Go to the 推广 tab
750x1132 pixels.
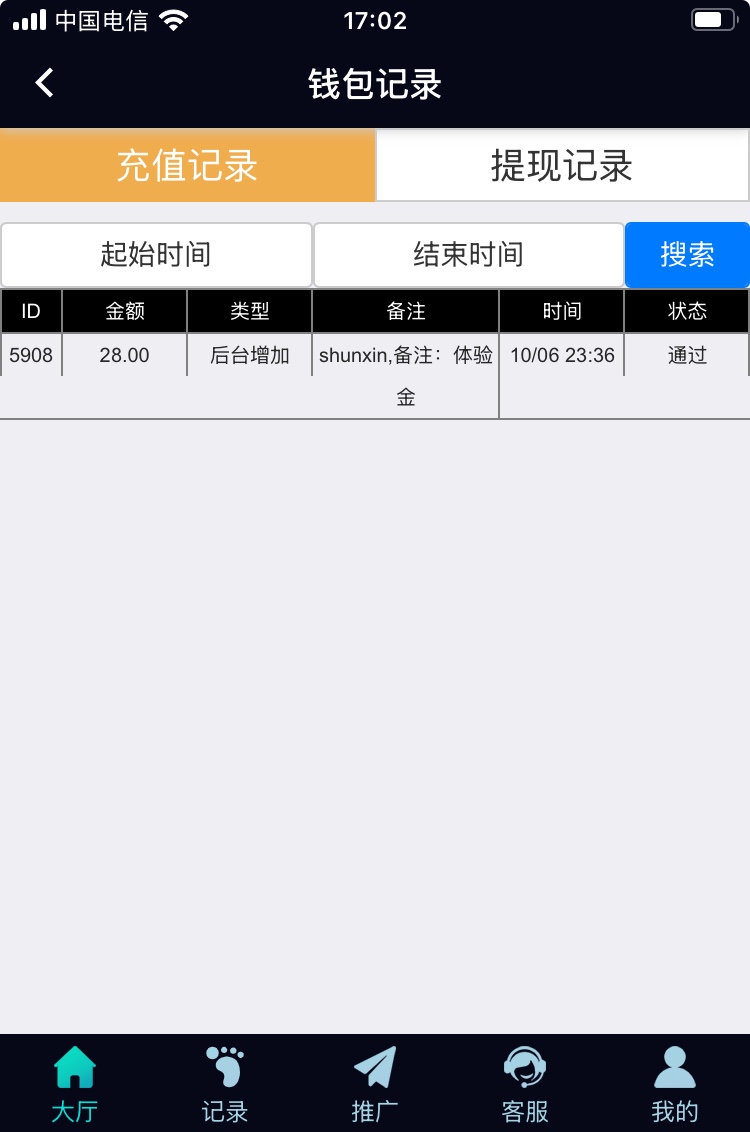coord(375,1083)
